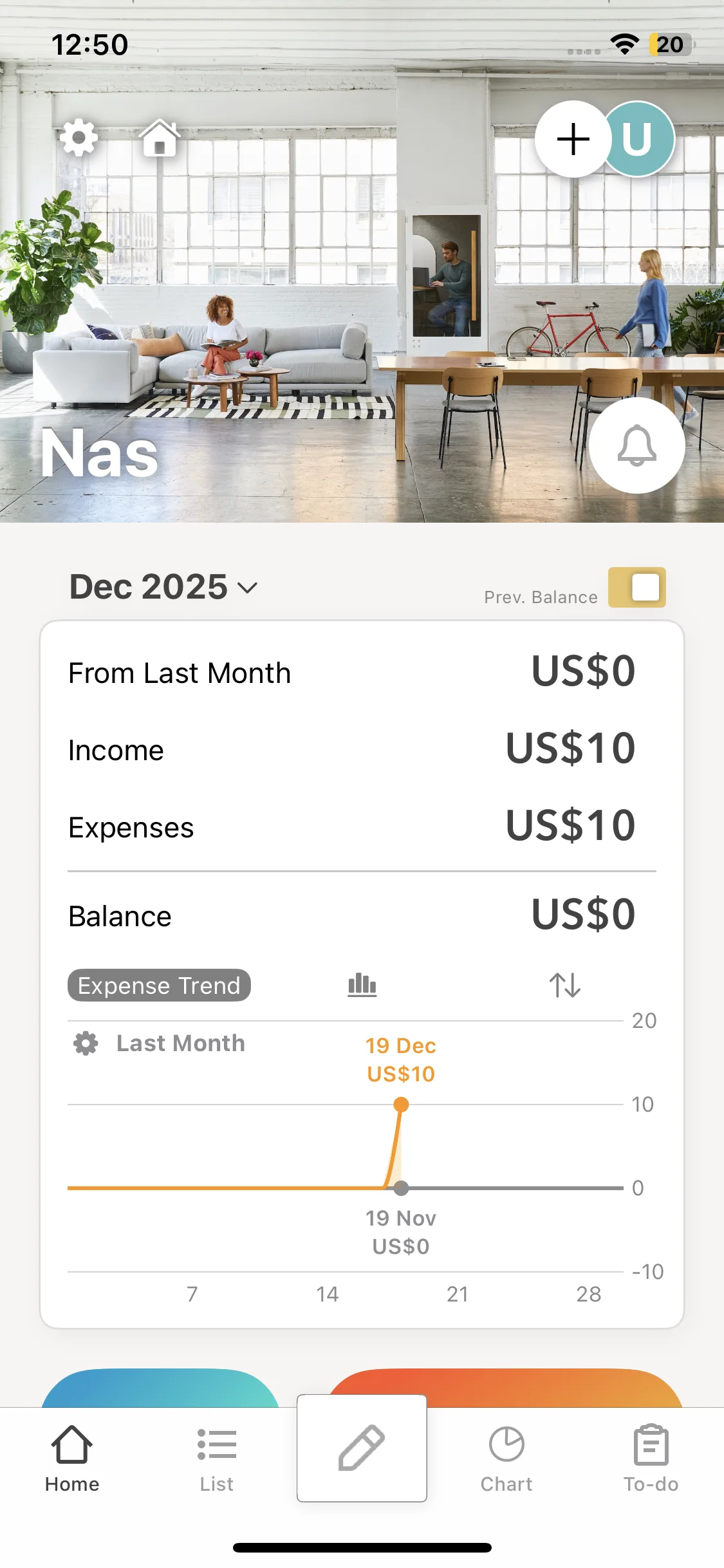Viewport: 724px width, 1568px height.
Task: Select the Expense Trend chip
Action: click(159, 985)
